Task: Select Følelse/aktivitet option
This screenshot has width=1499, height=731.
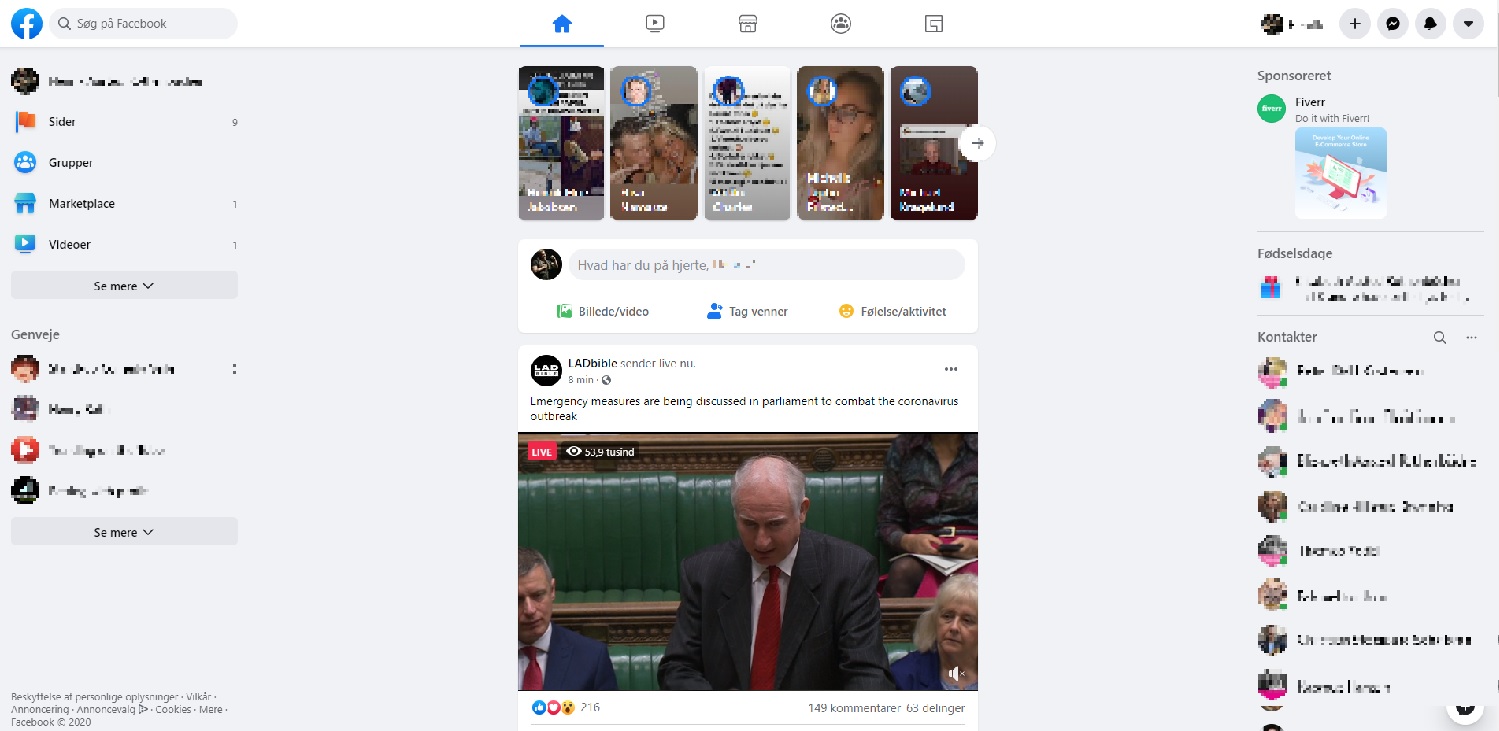Action: [892, 312]
